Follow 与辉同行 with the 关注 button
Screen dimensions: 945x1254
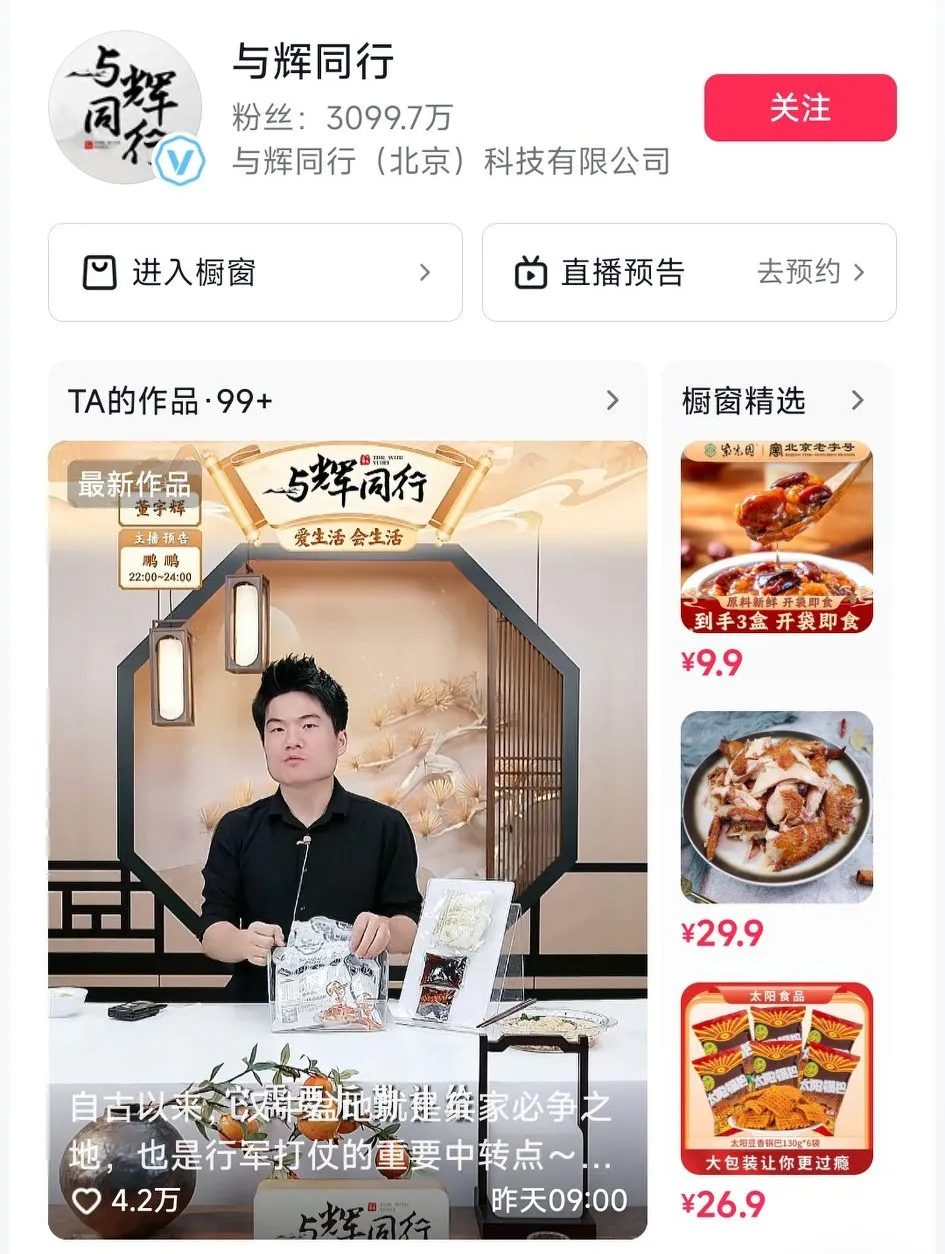click(x=800, y=108)
